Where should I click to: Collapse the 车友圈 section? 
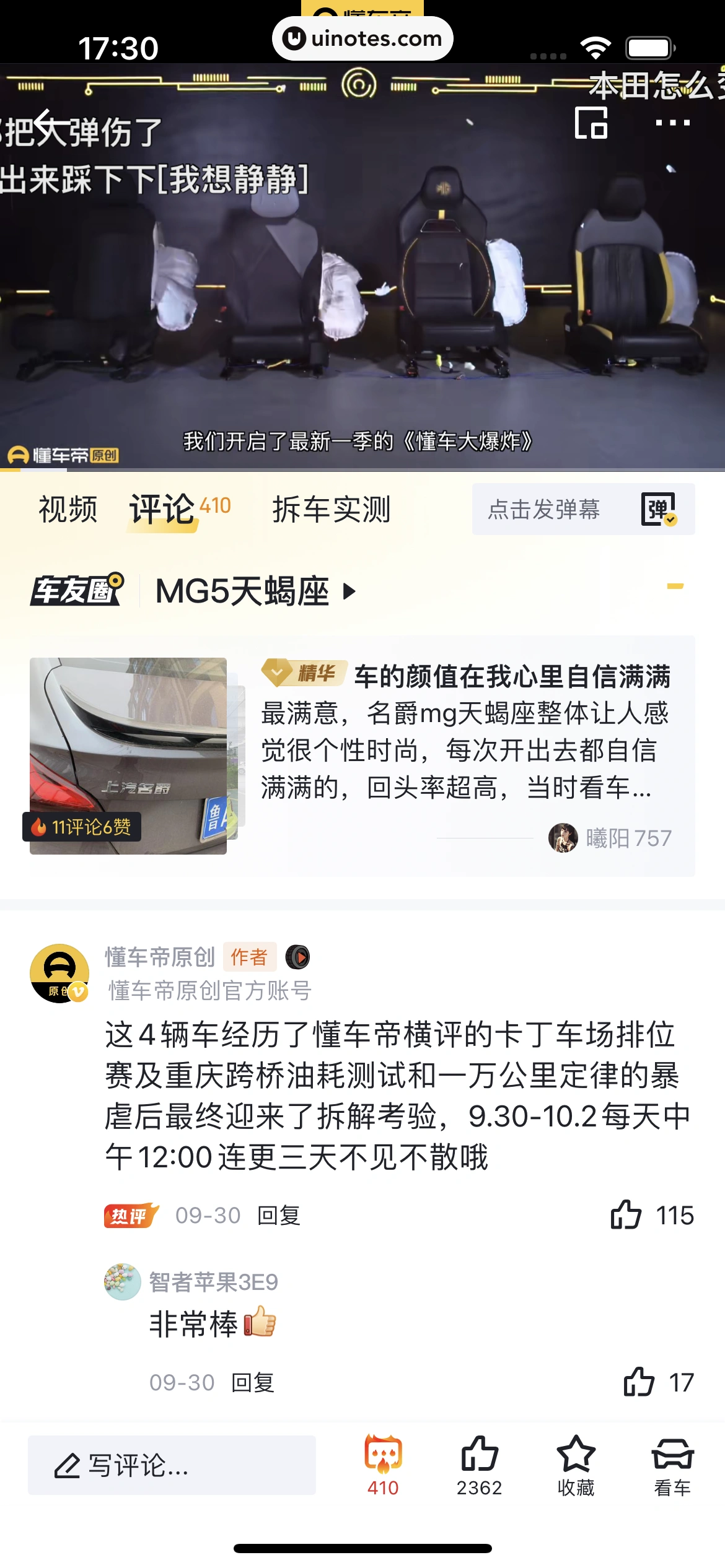675,586
